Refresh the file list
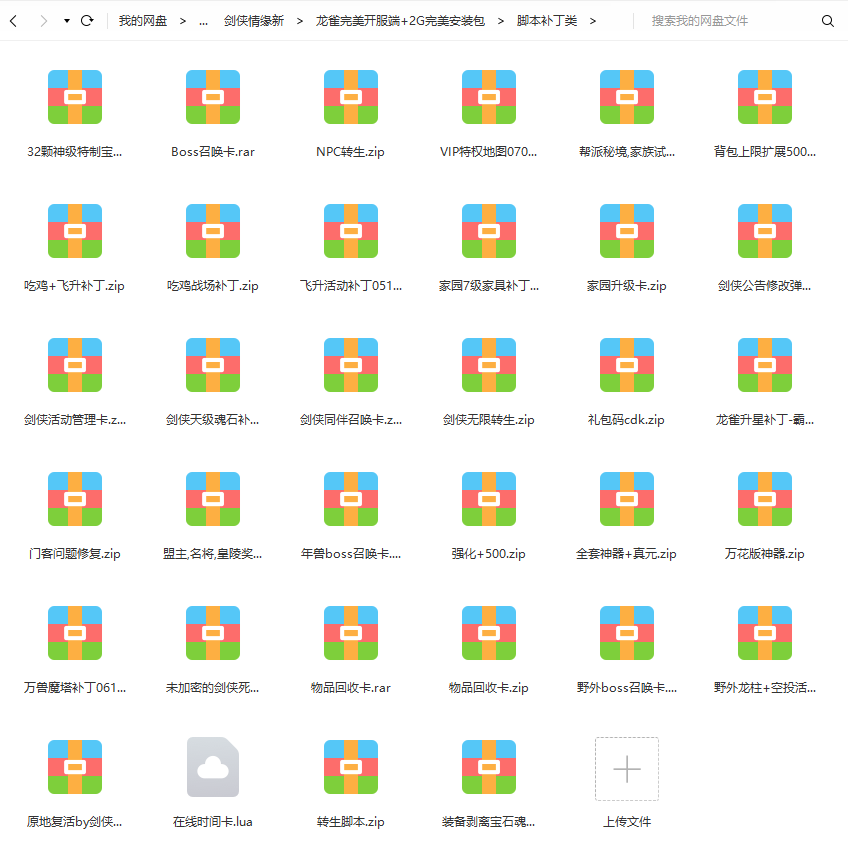 click(x=87, y=21)
